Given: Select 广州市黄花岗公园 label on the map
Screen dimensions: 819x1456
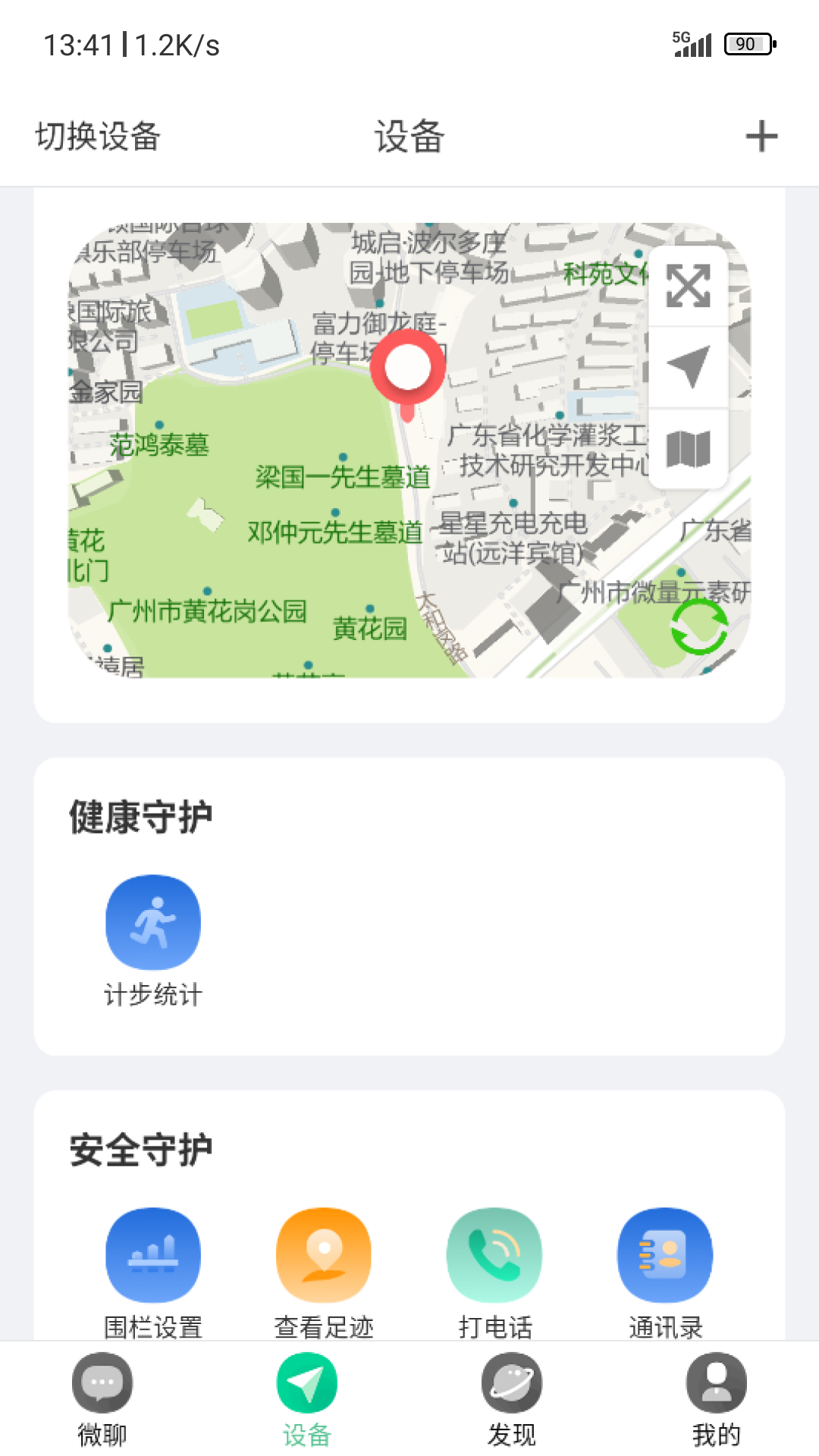Looking at the screenshot, I should tap(210, 610).
